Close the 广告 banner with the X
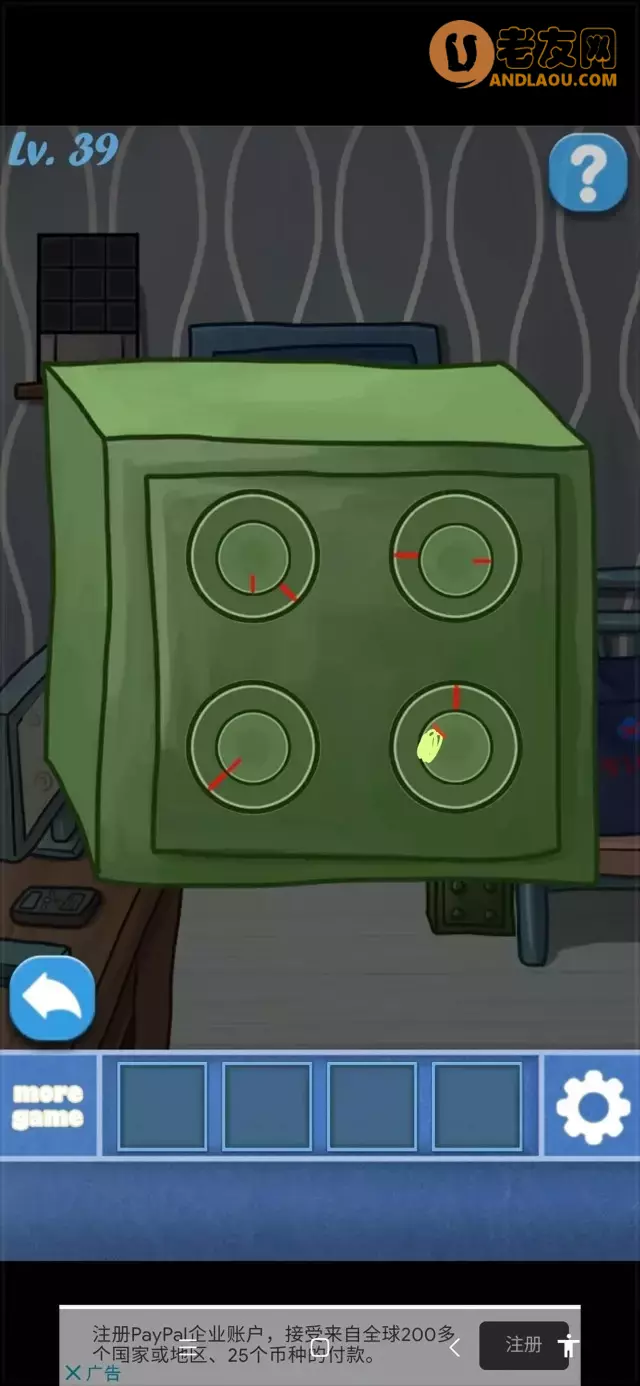The image size is (640, 1386). [x=73, y=1373]
